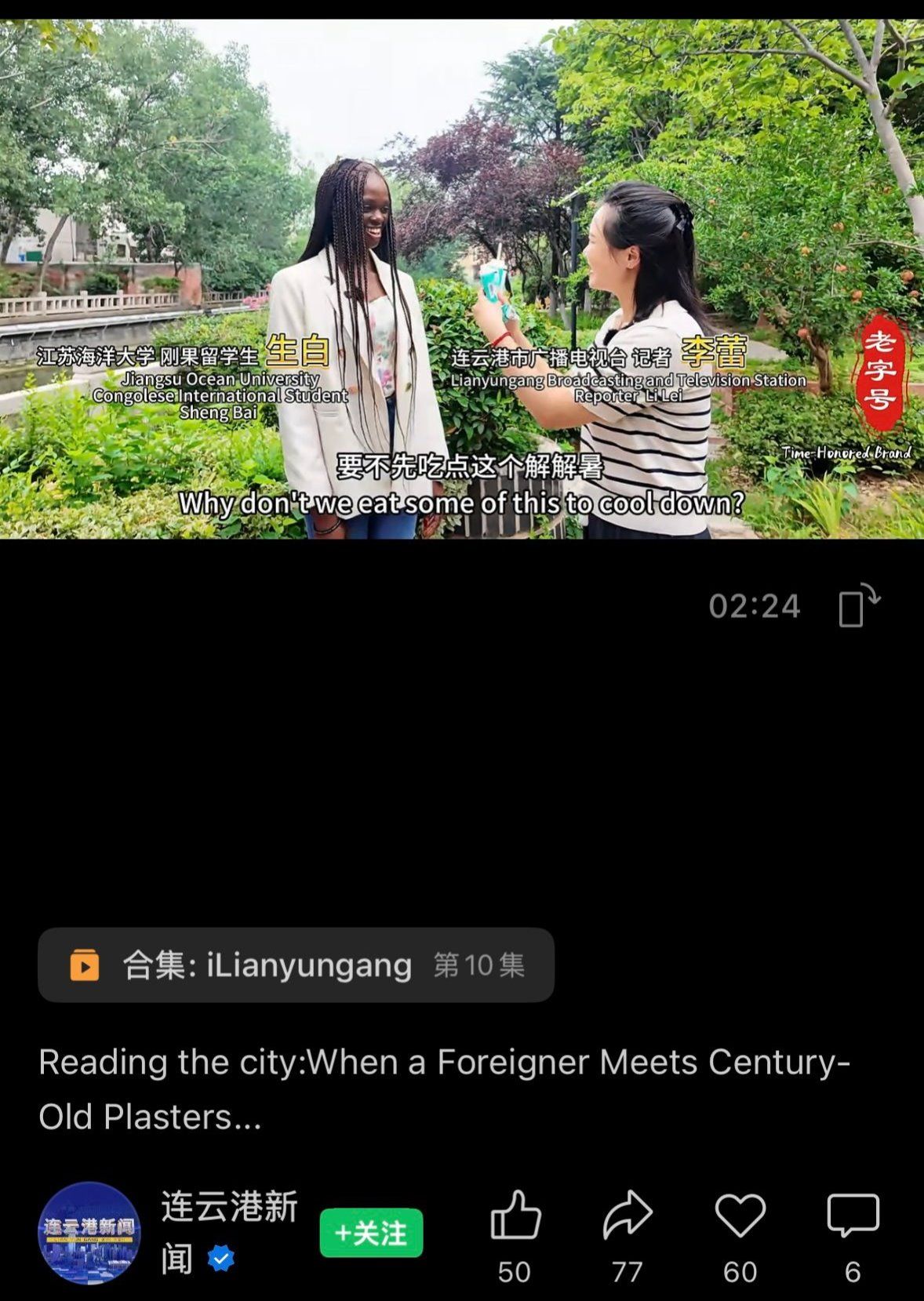Tap the video to pause playback
The image size is (924, 1301).
click(462, 278)
